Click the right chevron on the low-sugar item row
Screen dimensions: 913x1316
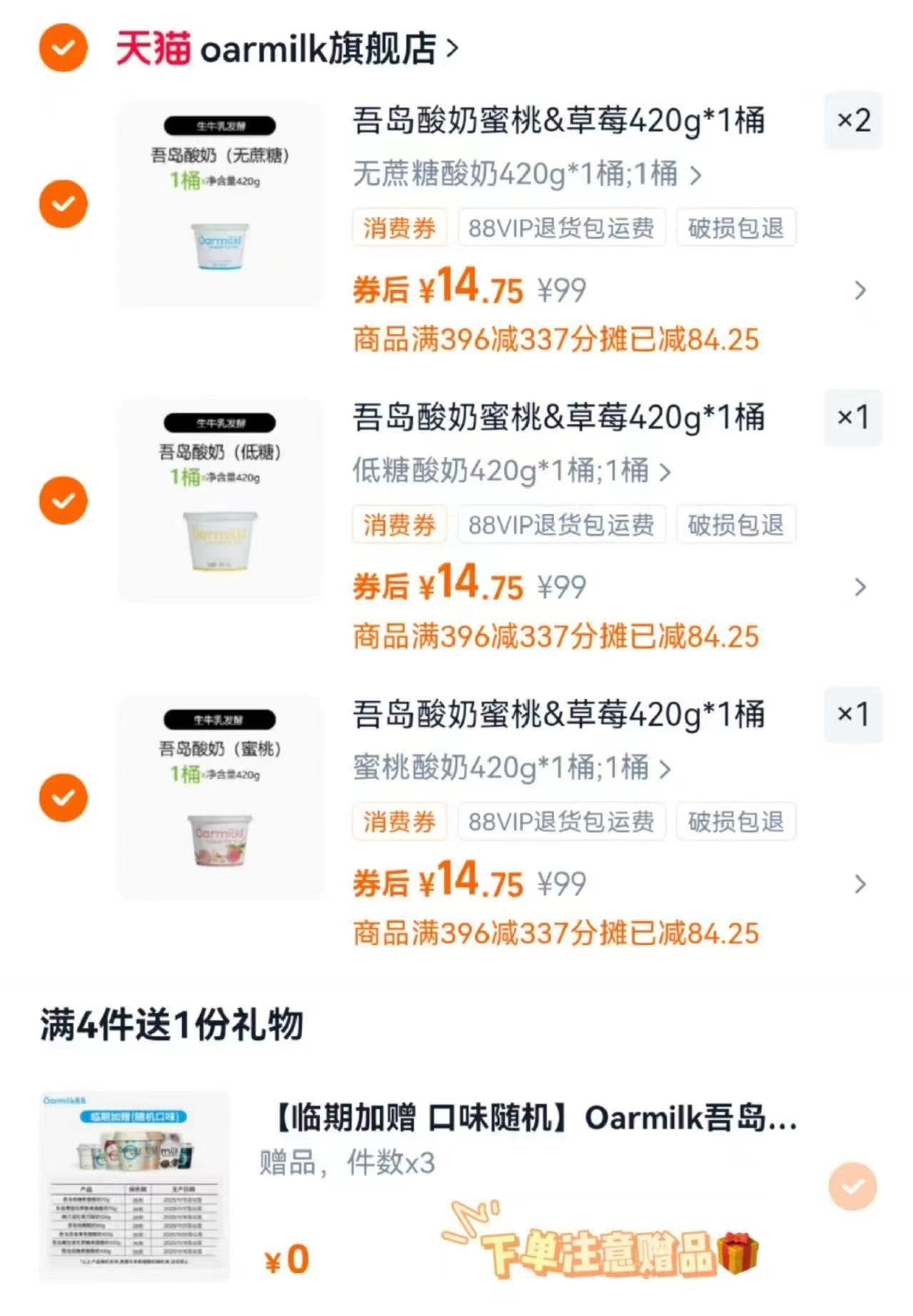[859, 587]
